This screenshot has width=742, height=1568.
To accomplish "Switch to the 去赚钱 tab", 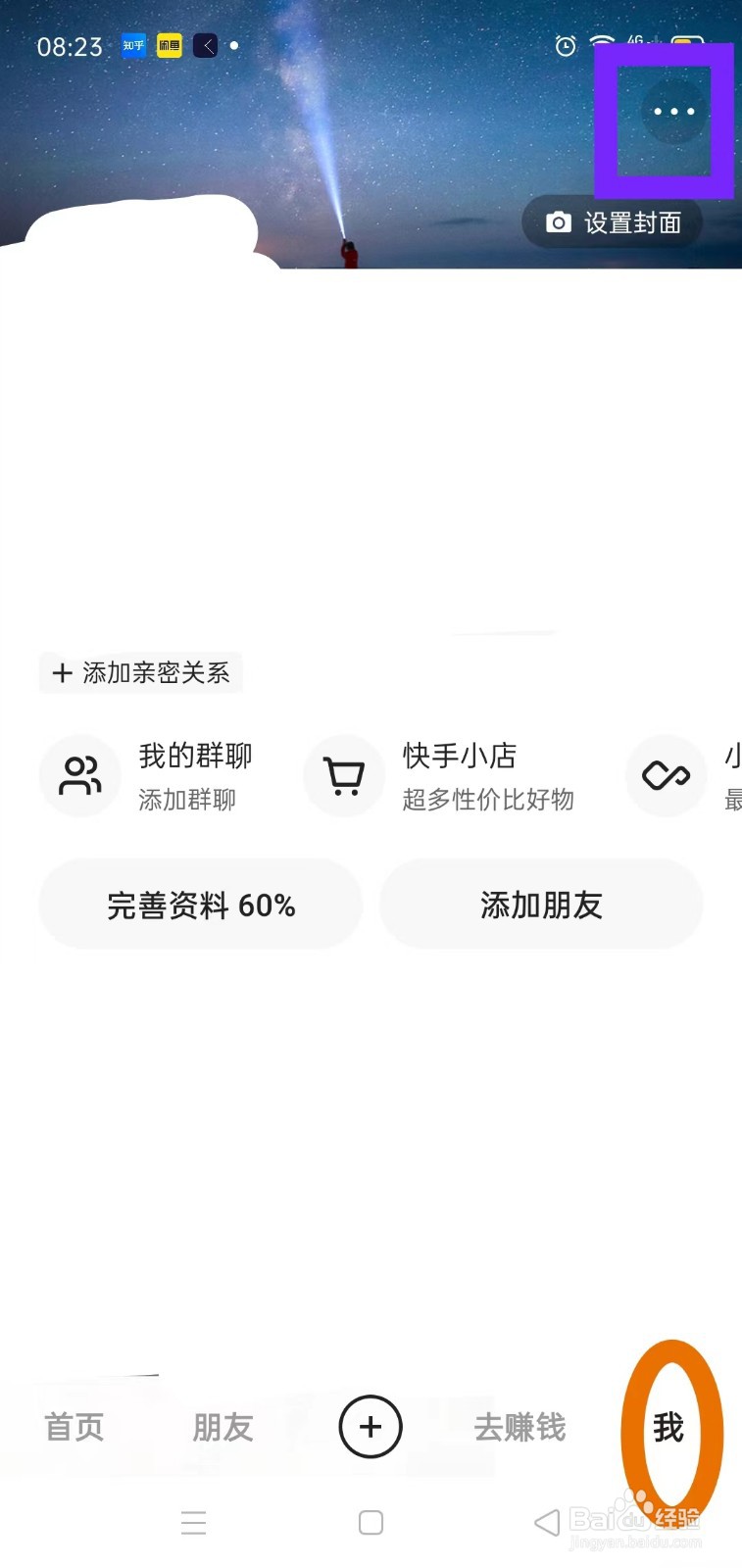I will pyautogui.click(x=519, y=1427).
